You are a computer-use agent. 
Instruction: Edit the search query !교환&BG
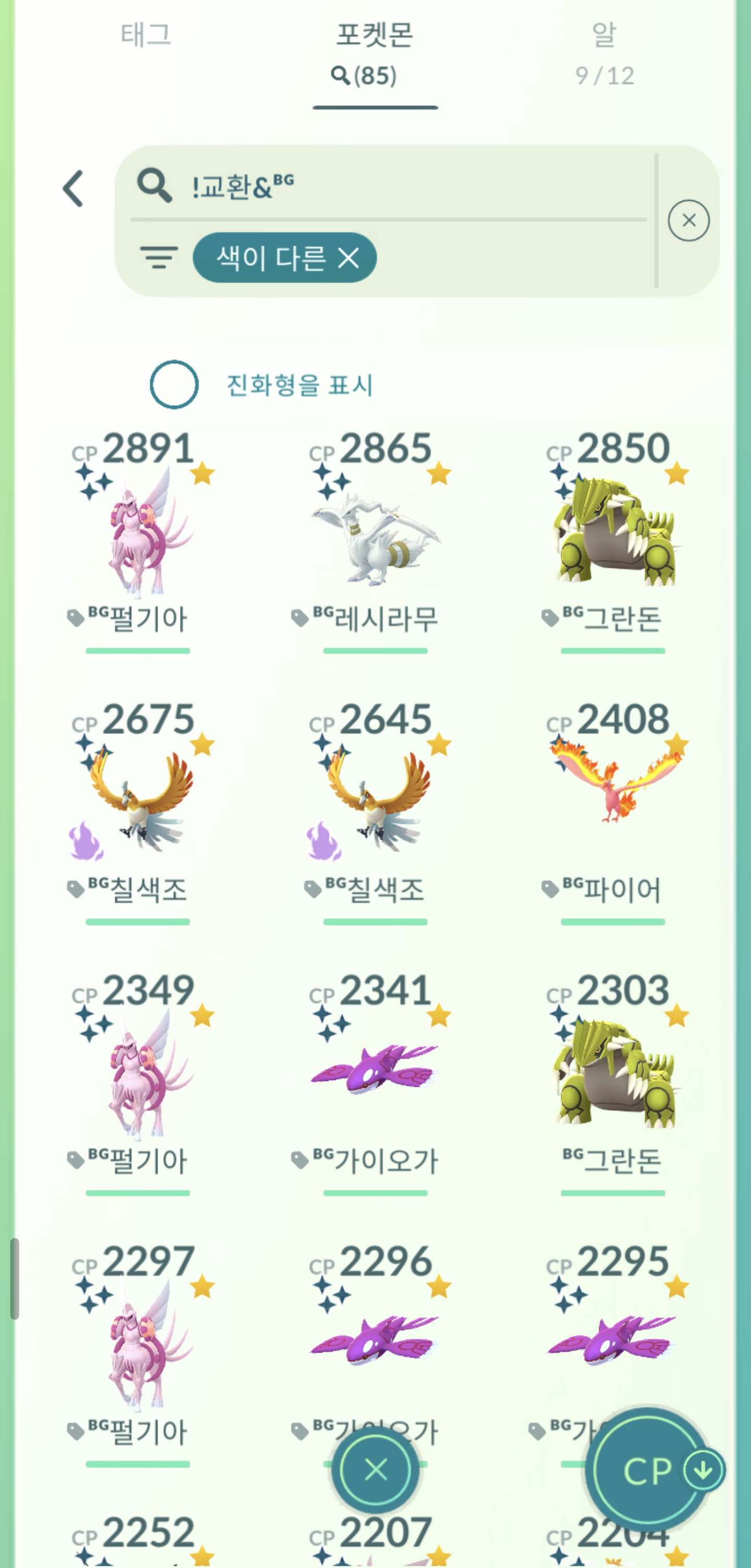coord(390,186)
